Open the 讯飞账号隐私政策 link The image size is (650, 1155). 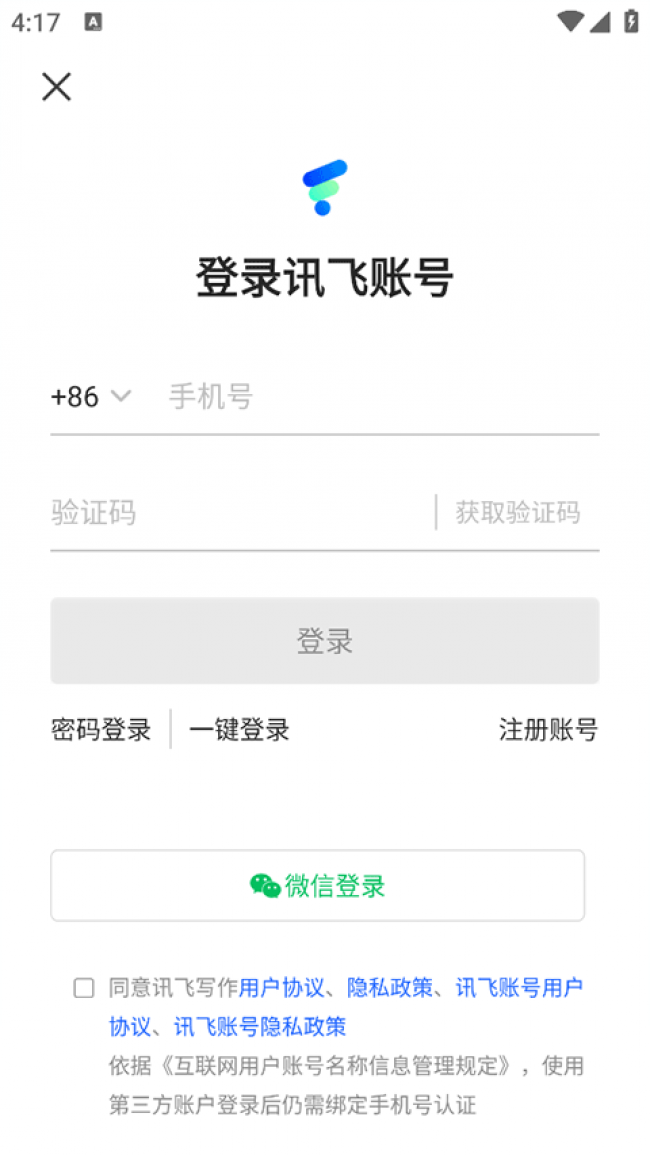coord(260,1026)
